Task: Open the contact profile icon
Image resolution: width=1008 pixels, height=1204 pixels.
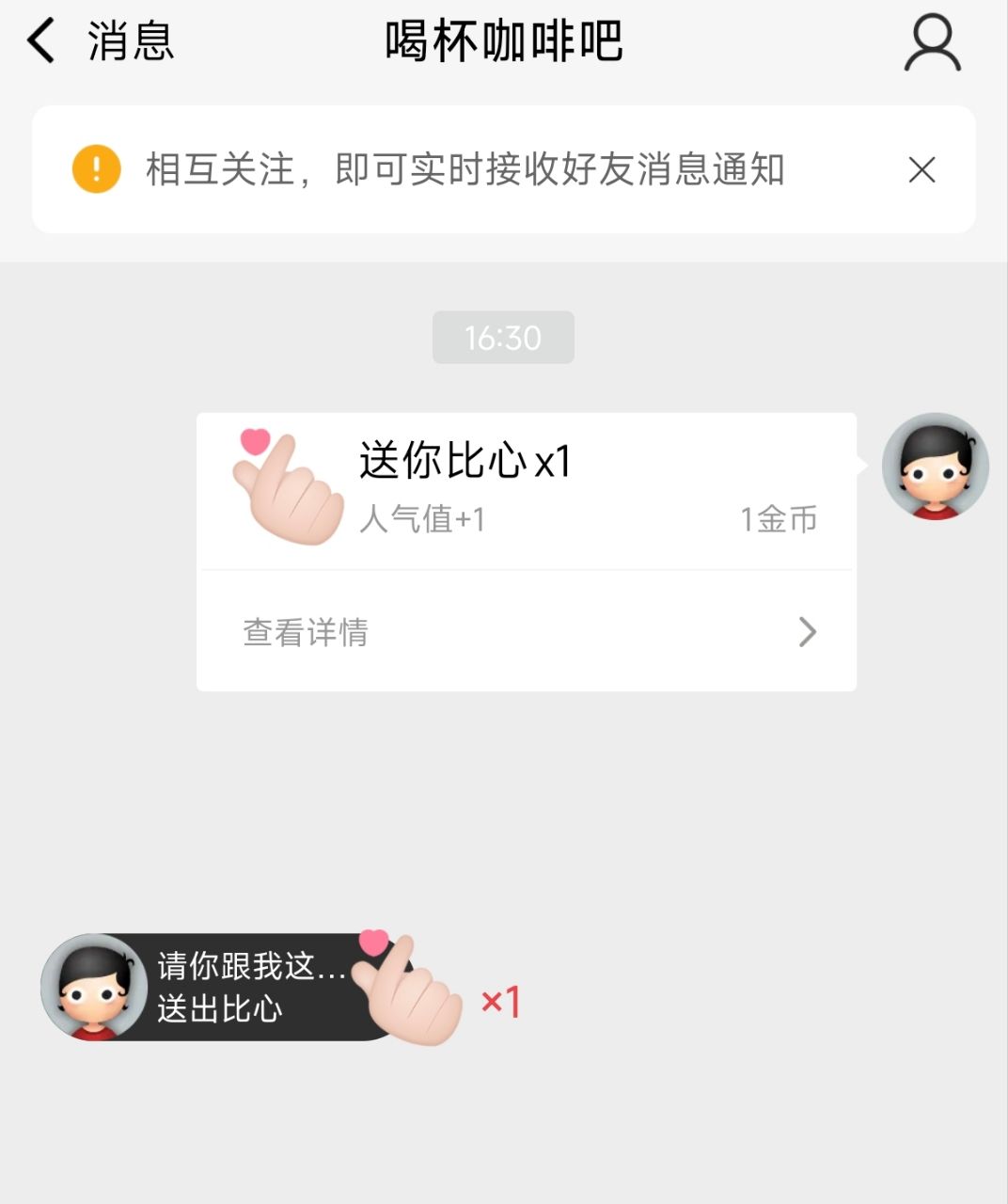Action: [x=932, y=43]
